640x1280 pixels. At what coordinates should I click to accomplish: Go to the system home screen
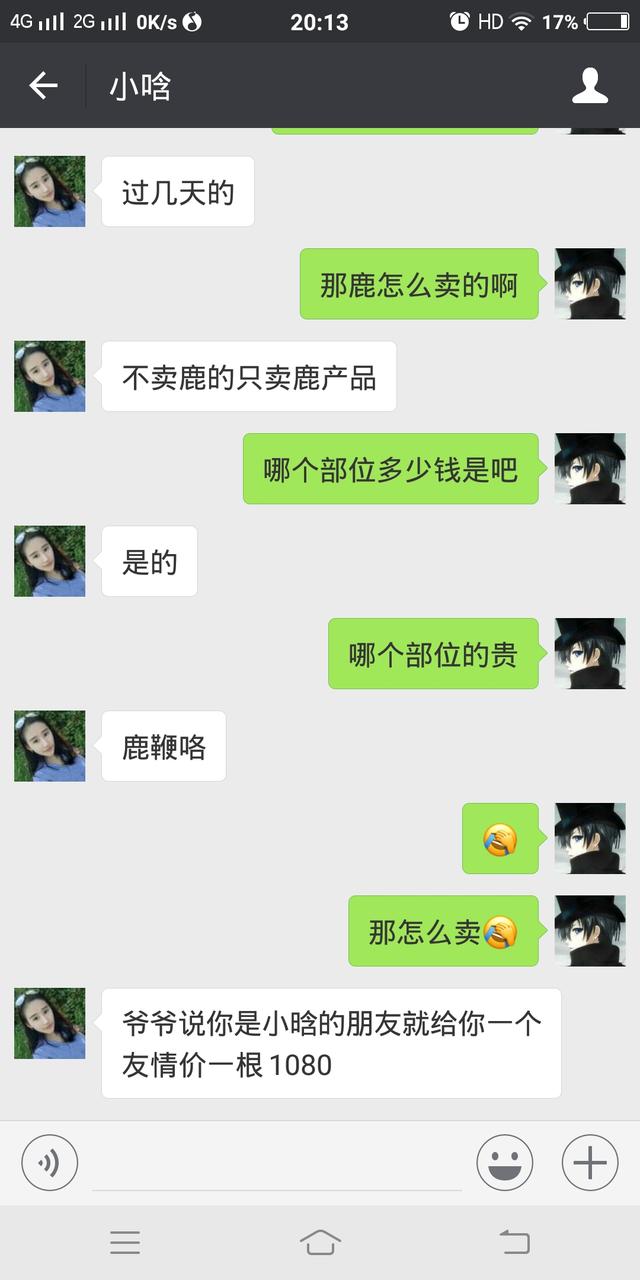pyautogui.click(x=320, y=1242)
